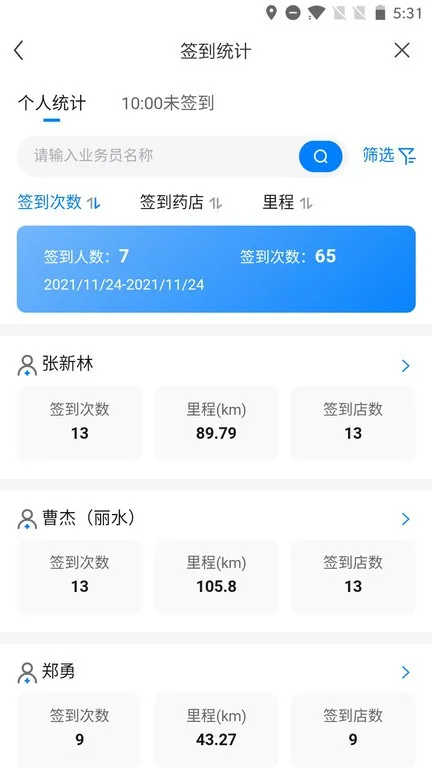432x768 pixels.
Task: Sort by 里程
Action: pyautogui.click(x=288, y=202)
